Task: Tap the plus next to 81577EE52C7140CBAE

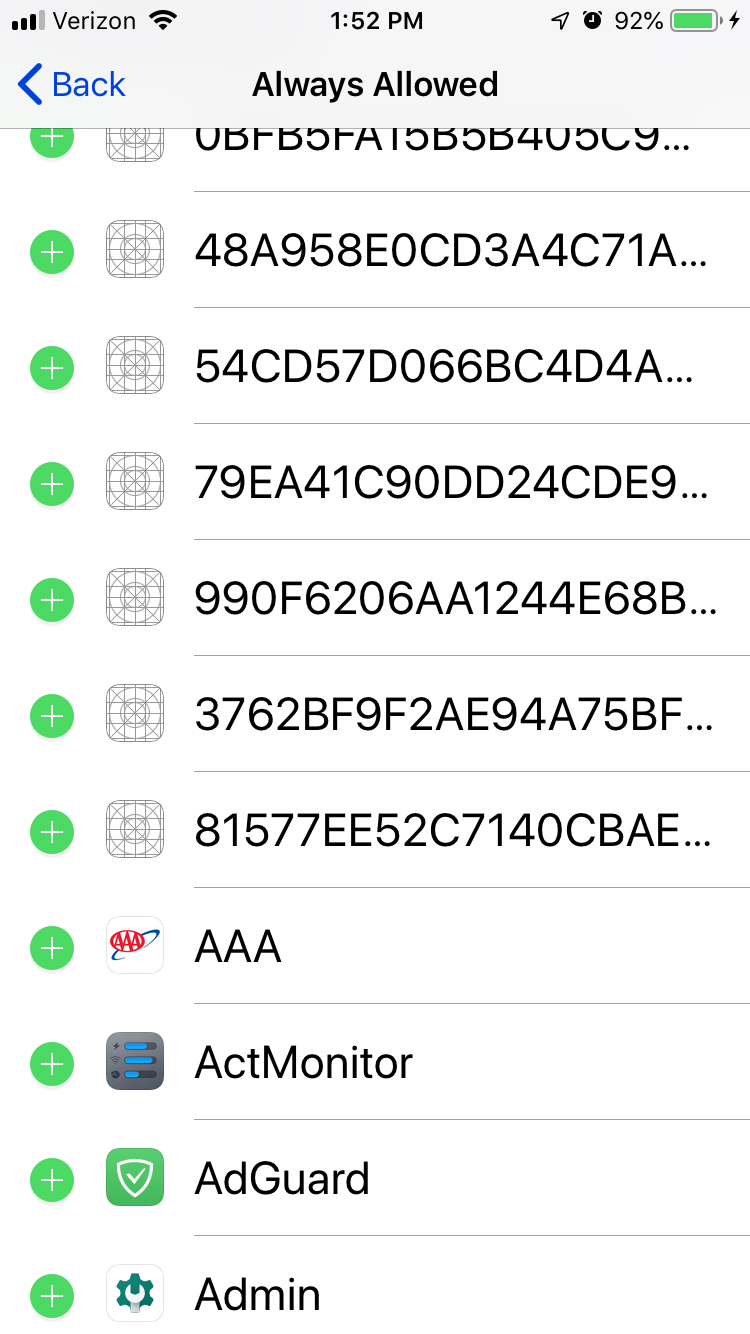Action: [52, 832]
